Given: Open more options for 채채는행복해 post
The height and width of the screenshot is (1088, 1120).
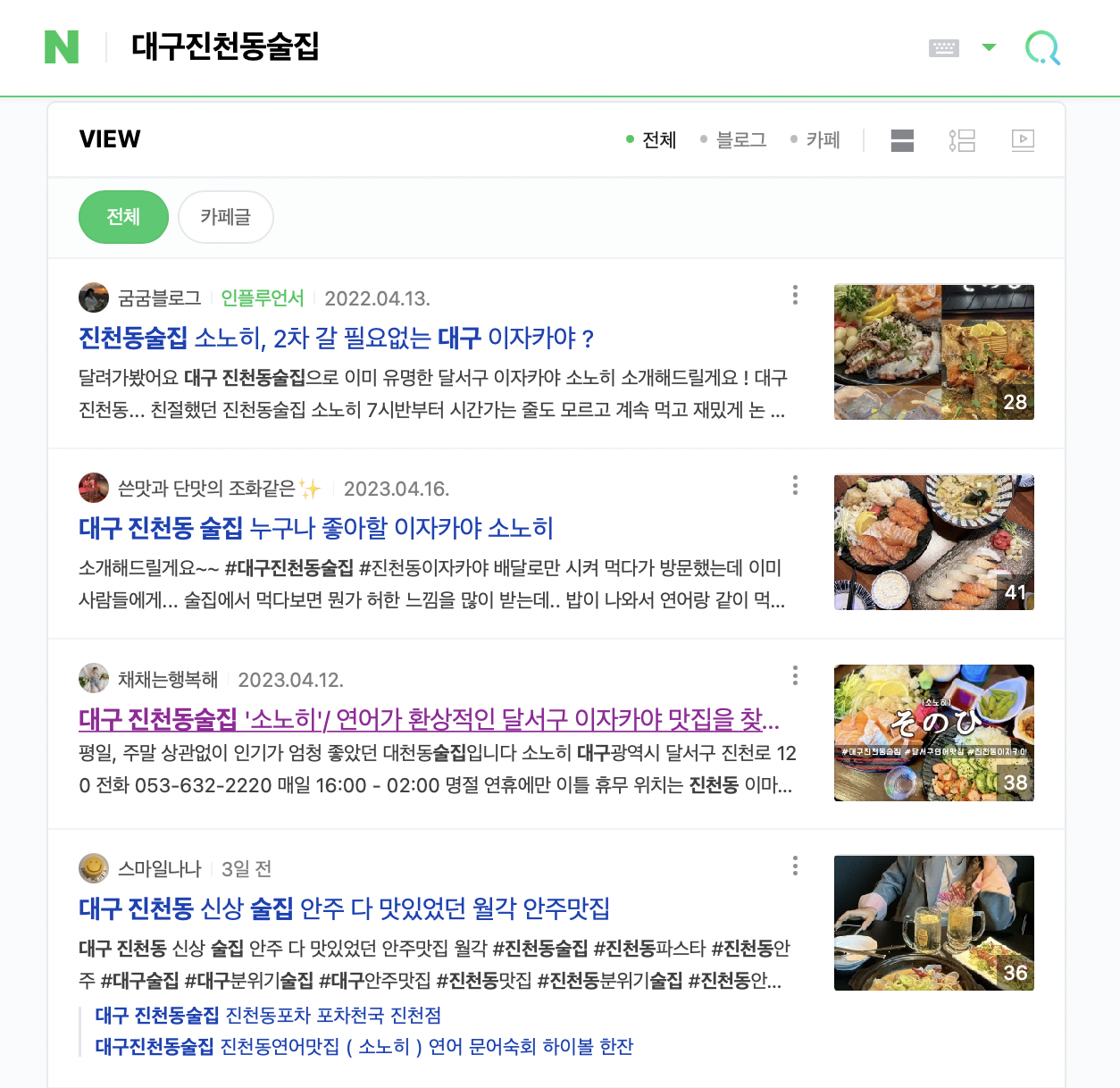Looking at the screenshot, I should 795,676.
